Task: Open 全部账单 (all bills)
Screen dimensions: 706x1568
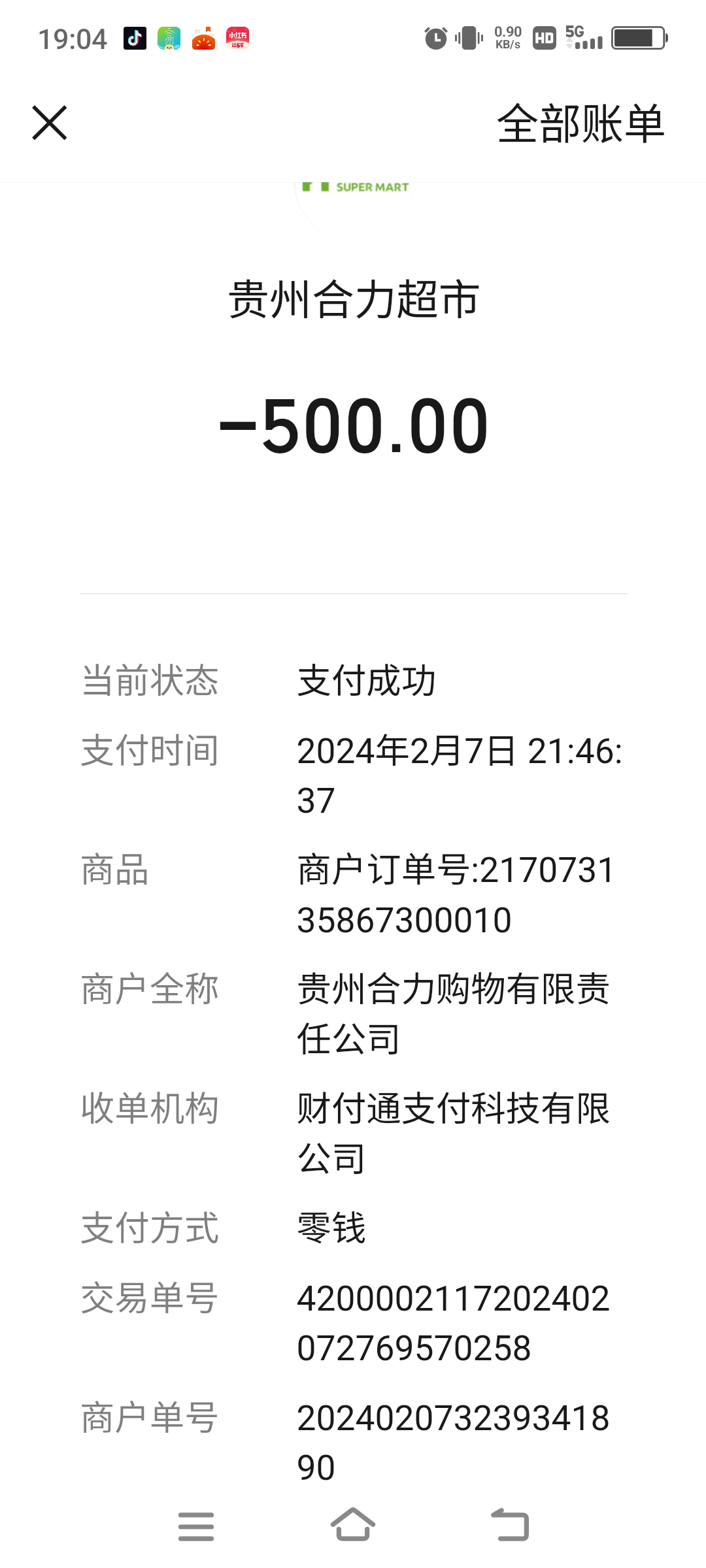Action: pos(580,124)
